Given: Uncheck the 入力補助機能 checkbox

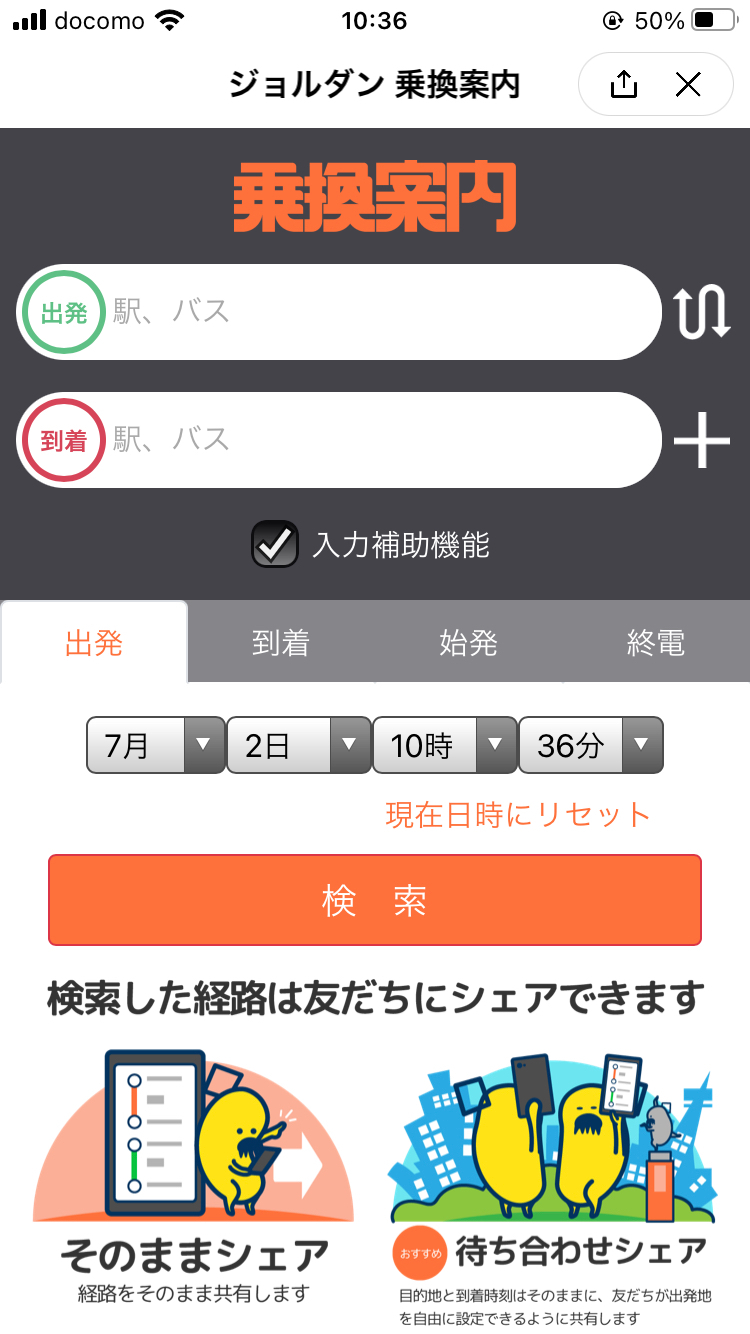Looking at the screenshot, I should click(274, 545).
